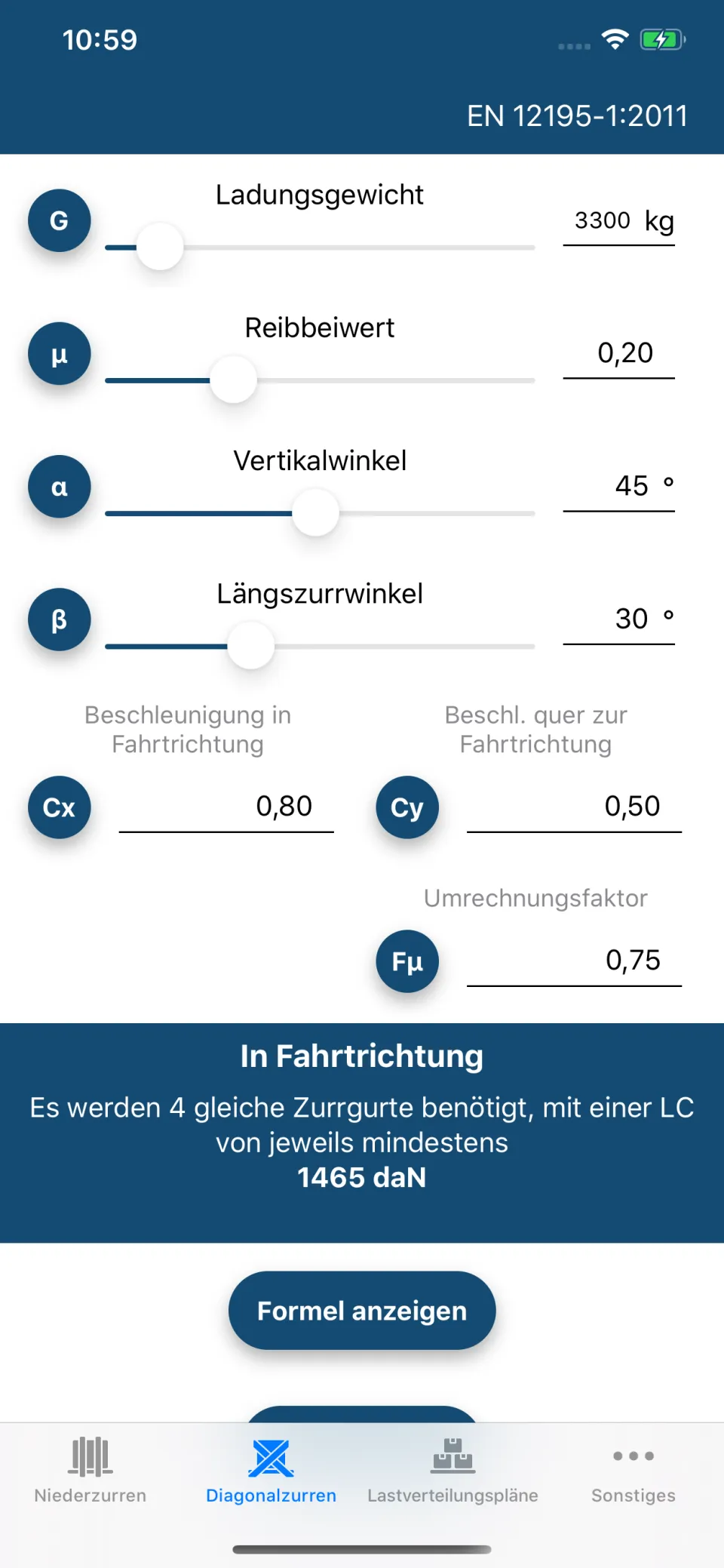Tap the round G icon
This screenshot has height=1568, width=724.
(x=60, y=220)
